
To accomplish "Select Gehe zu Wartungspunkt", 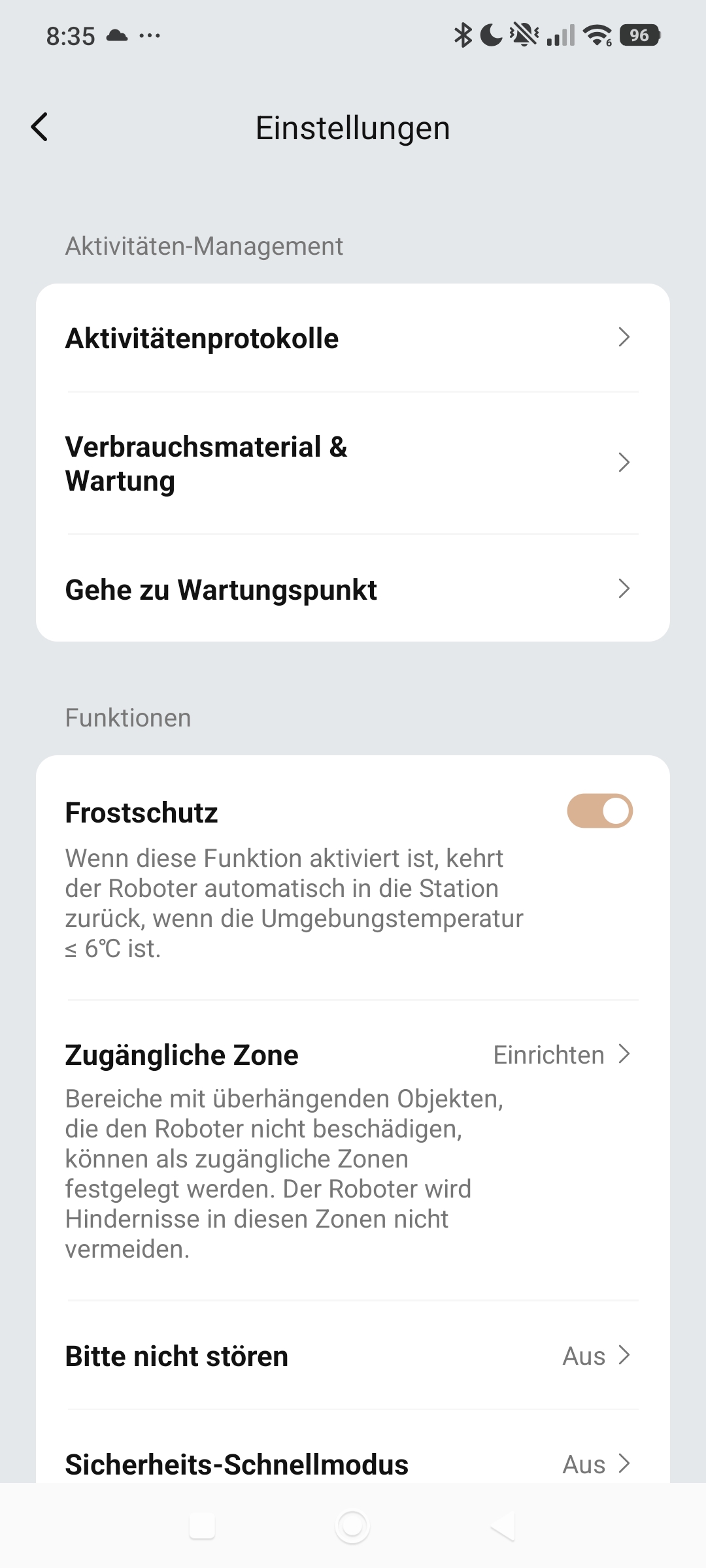I will 353,589.
